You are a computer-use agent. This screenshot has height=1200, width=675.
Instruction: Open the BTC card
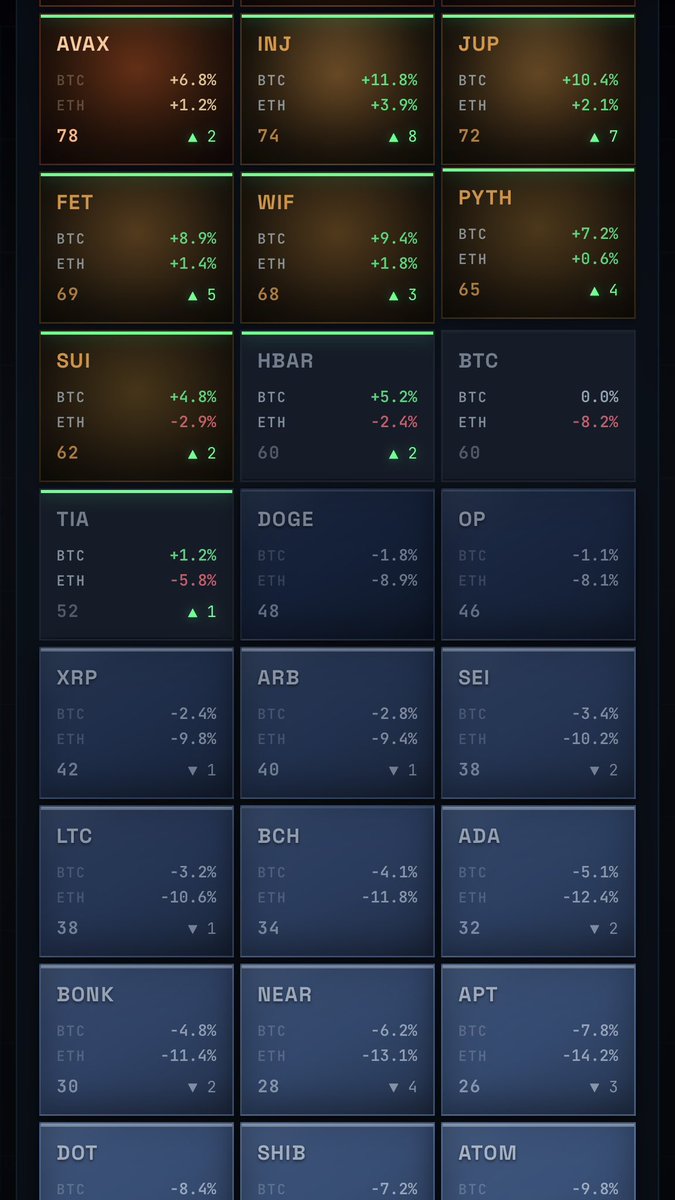(x=538, y=407)
